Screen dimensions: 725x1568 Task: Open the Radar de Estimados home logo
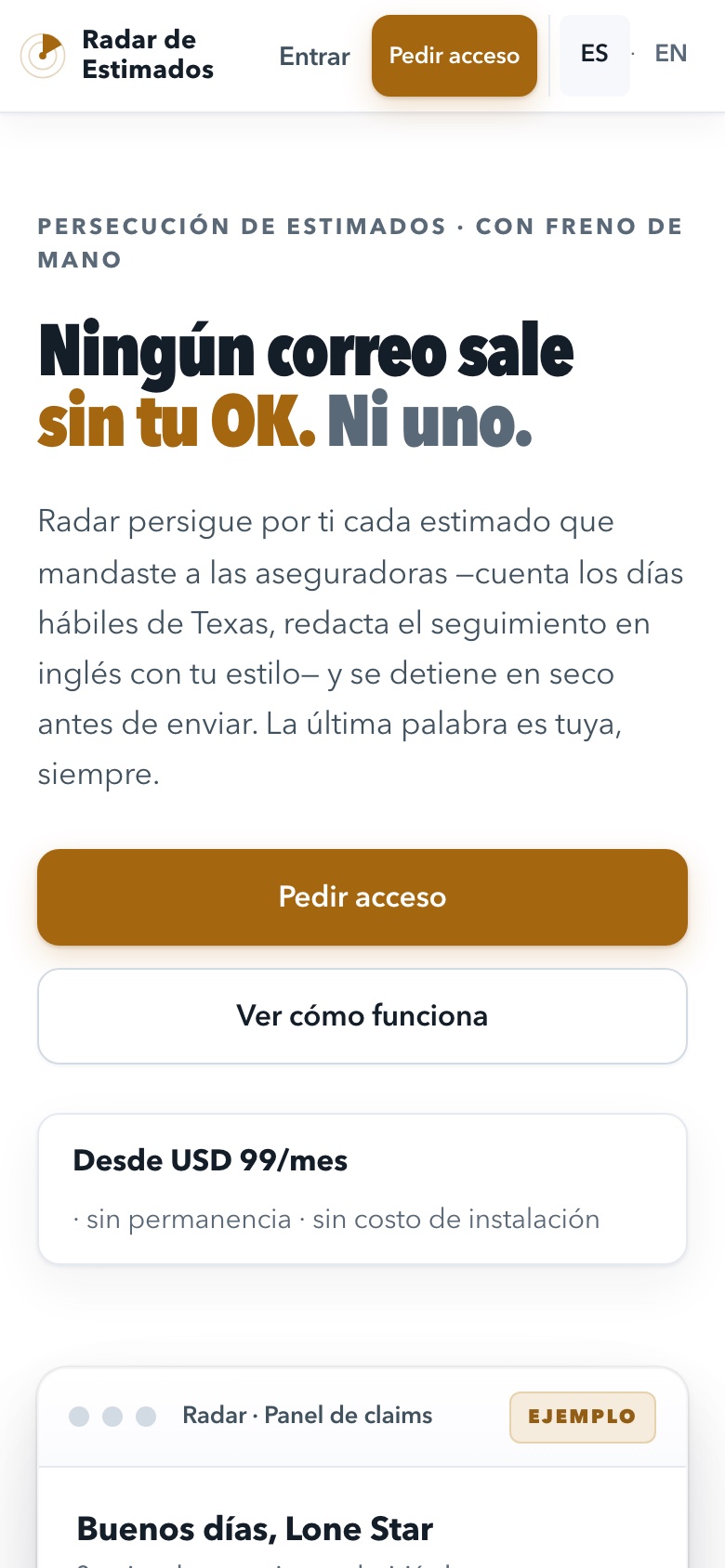click(117, 55)
